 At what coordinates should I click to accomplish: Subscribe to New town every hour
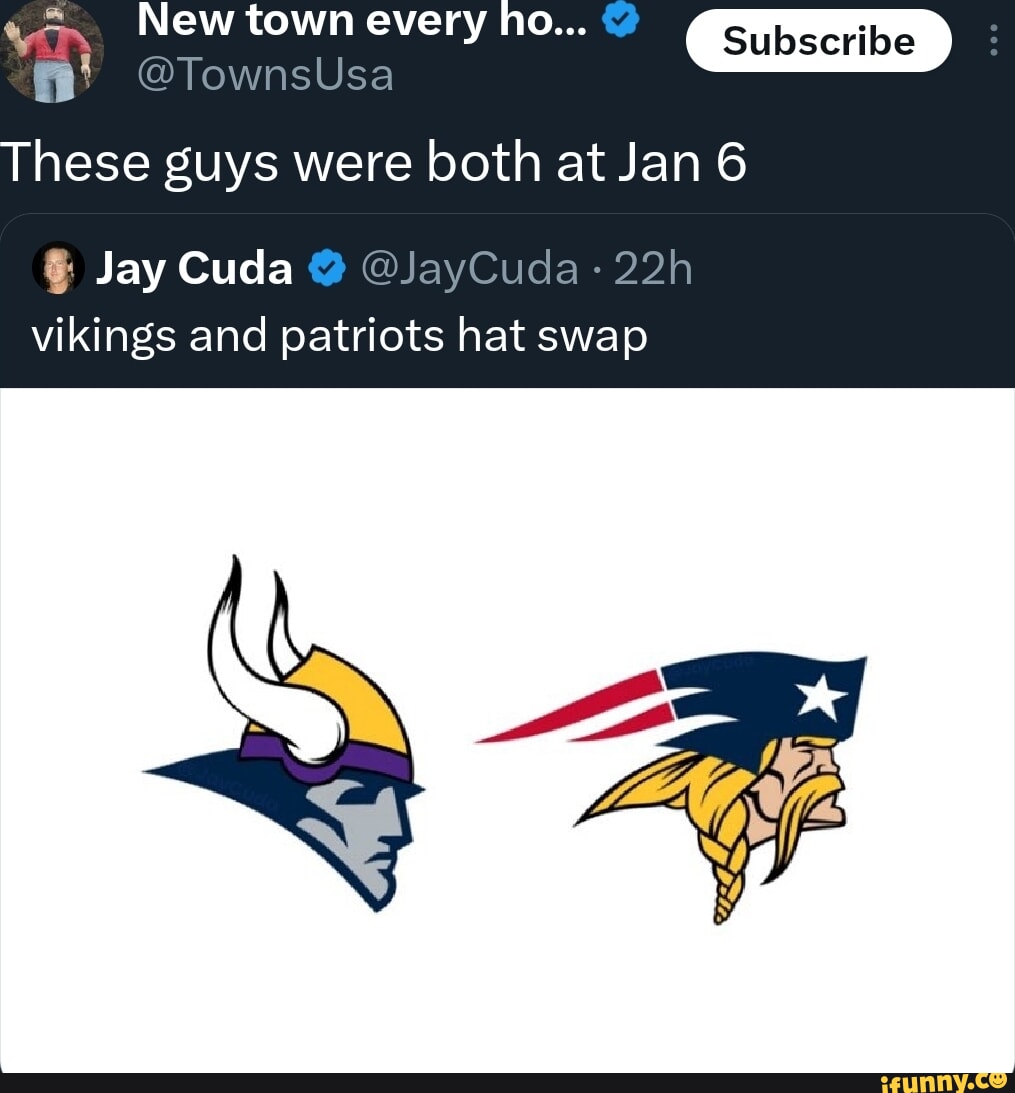click(818, 41)
